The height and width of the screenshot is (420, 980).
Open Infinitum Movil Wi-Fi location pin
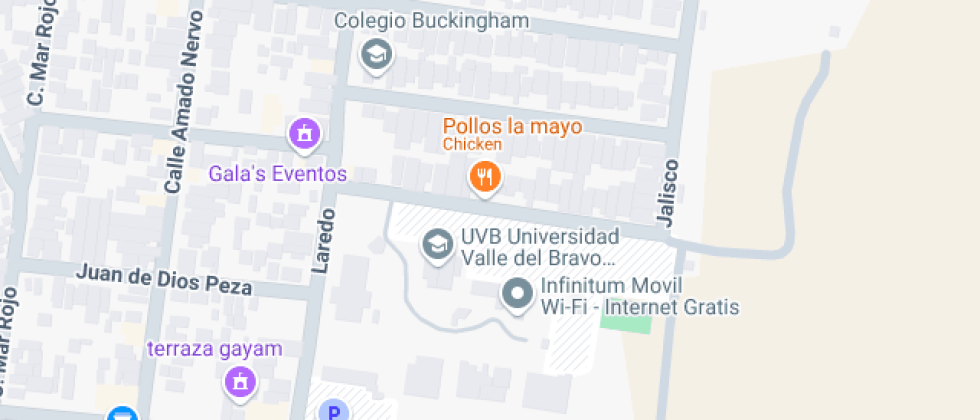click(517, 294)
